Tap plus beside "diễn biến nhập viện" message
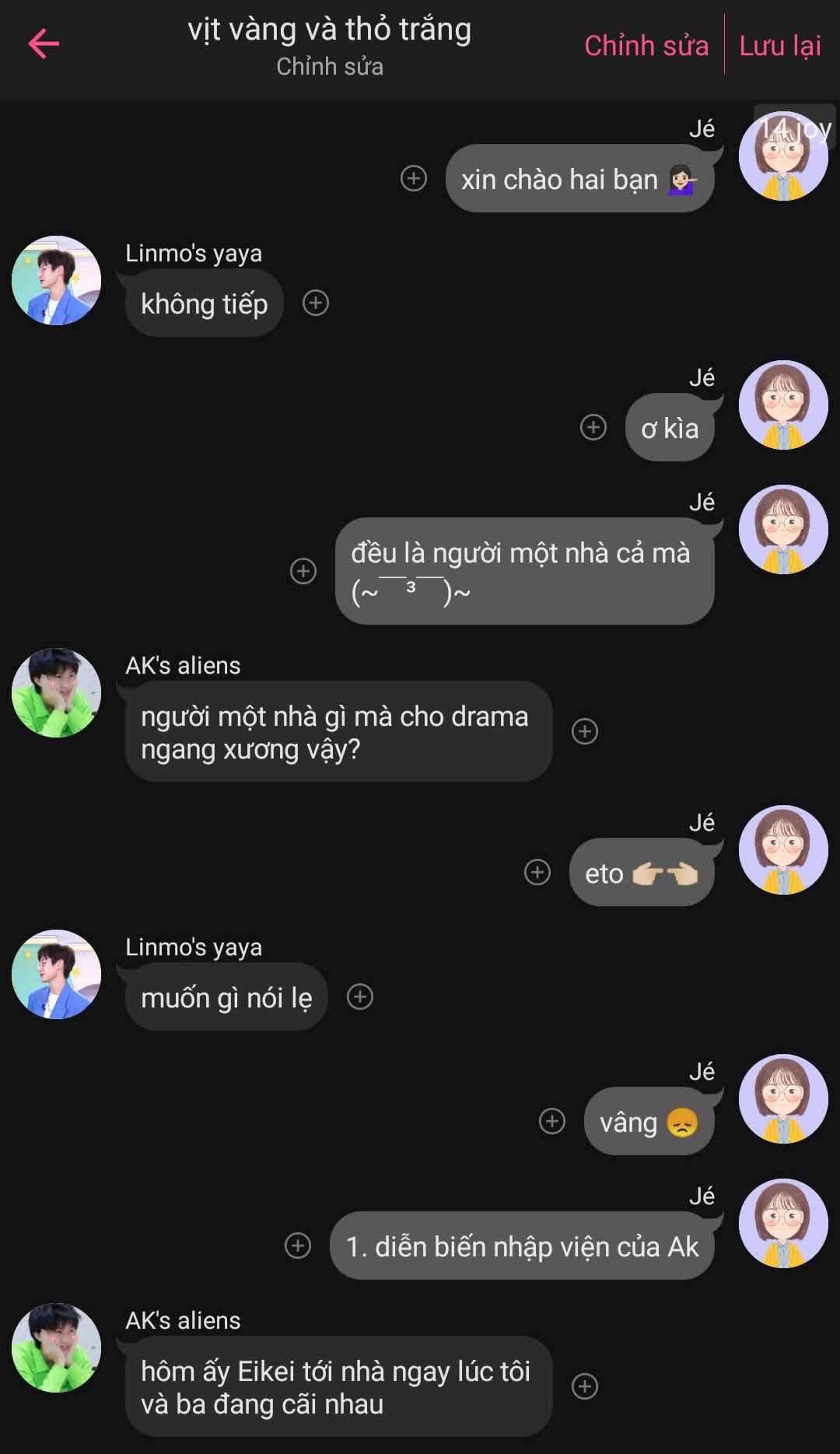This screenshot has height=1454, width=840. click(298, 1246)
